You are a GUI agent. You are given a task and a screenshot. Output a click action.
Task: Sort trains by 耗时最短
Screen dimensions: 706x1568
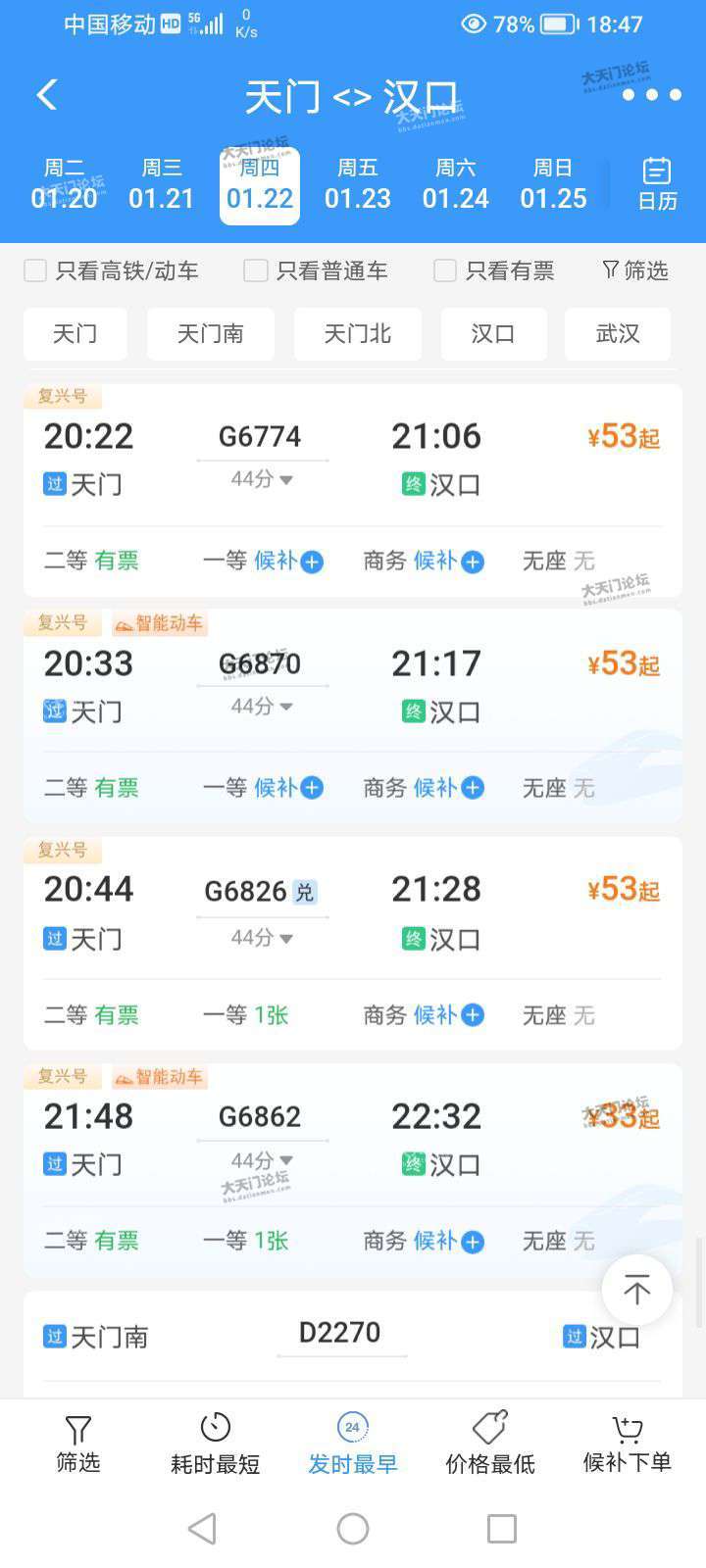[215, 1444]
